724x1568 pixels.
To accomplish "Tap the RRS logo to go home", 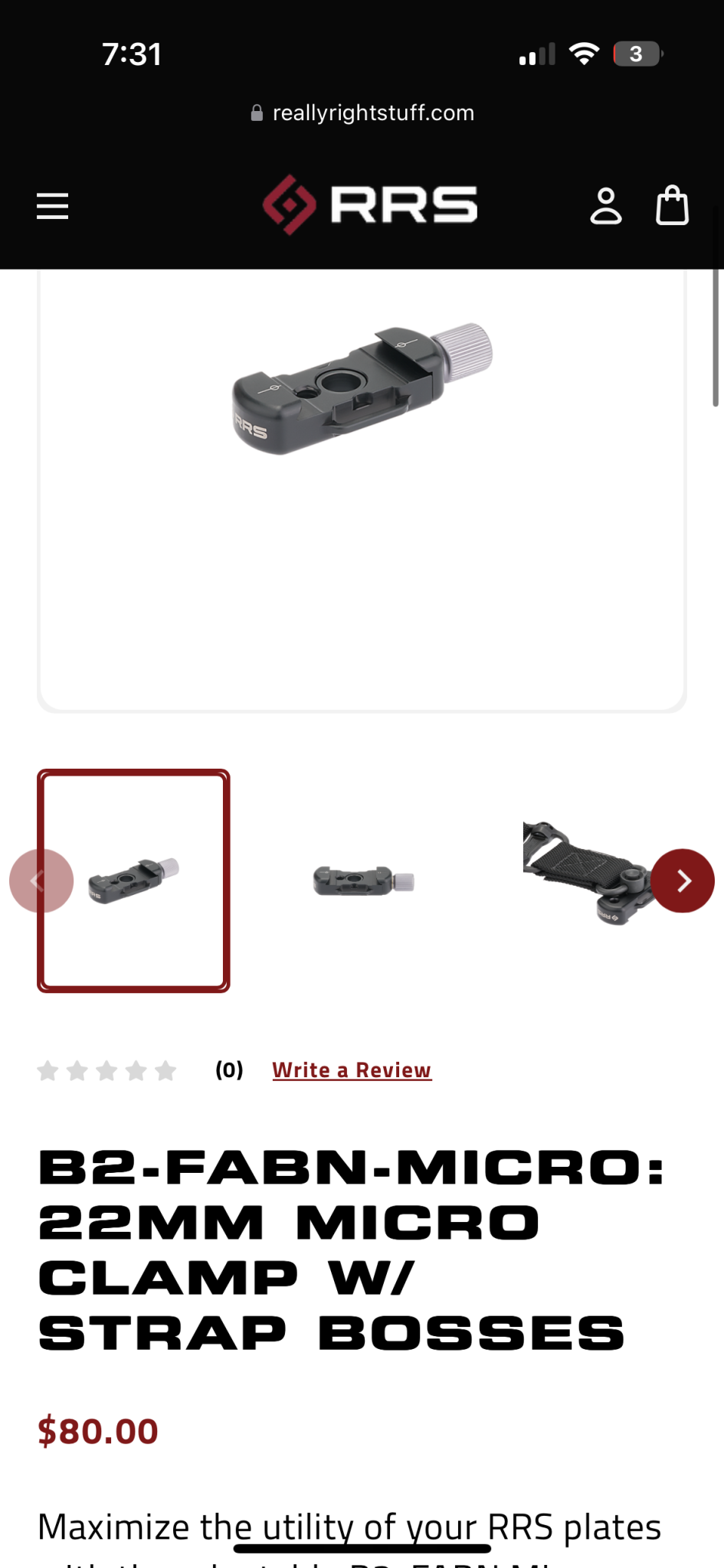I will (370, 204).
